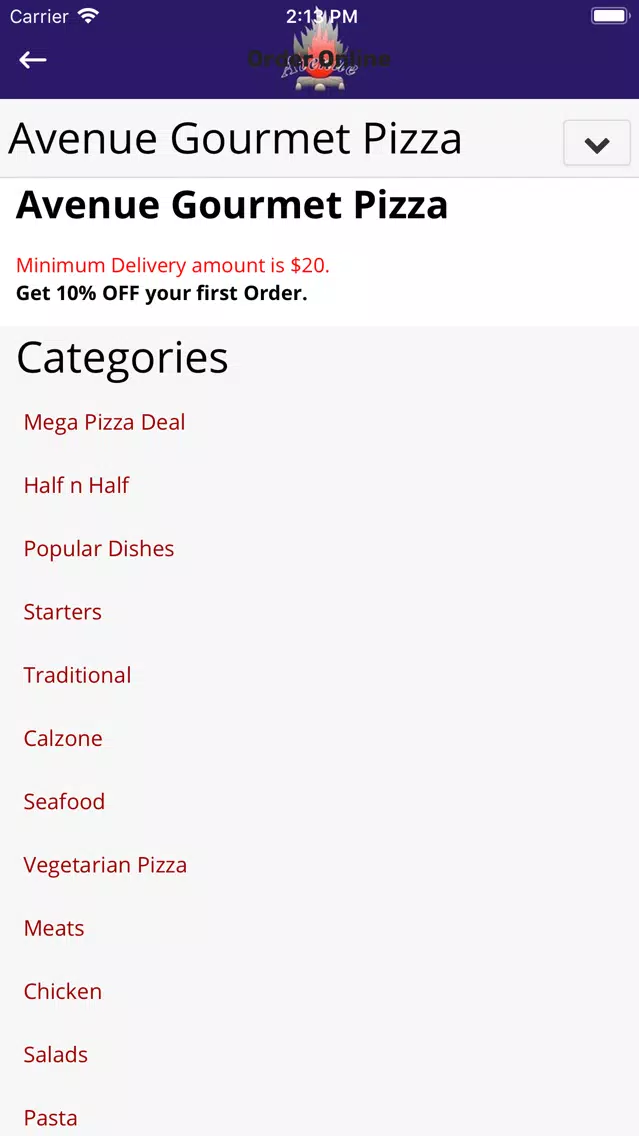The height and width of the screenshot is (1136, 639).
Task: View the Salads category
Action: 56,1054
